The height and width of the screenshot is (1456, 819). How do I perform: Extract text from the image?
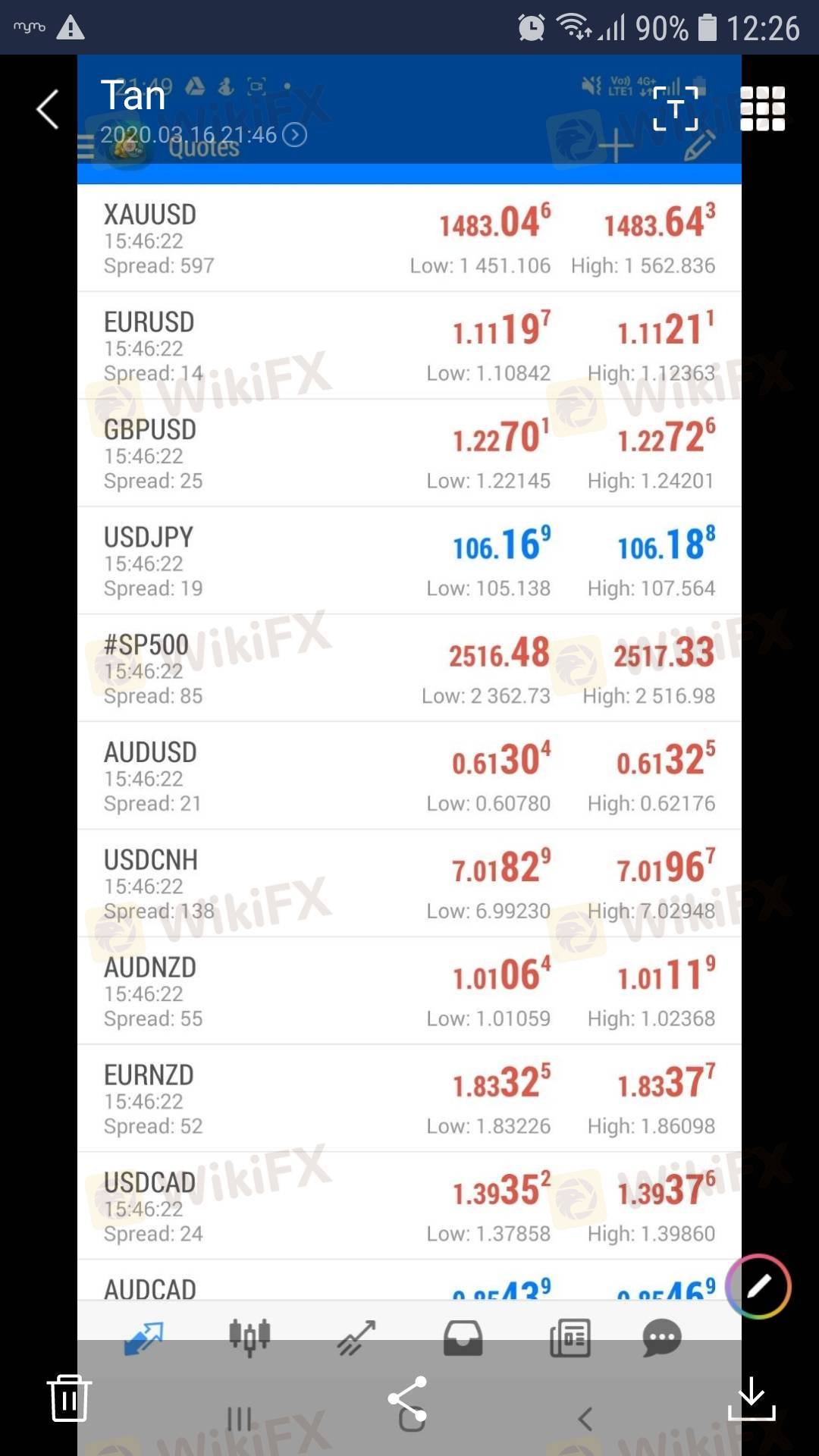(675, 108)
